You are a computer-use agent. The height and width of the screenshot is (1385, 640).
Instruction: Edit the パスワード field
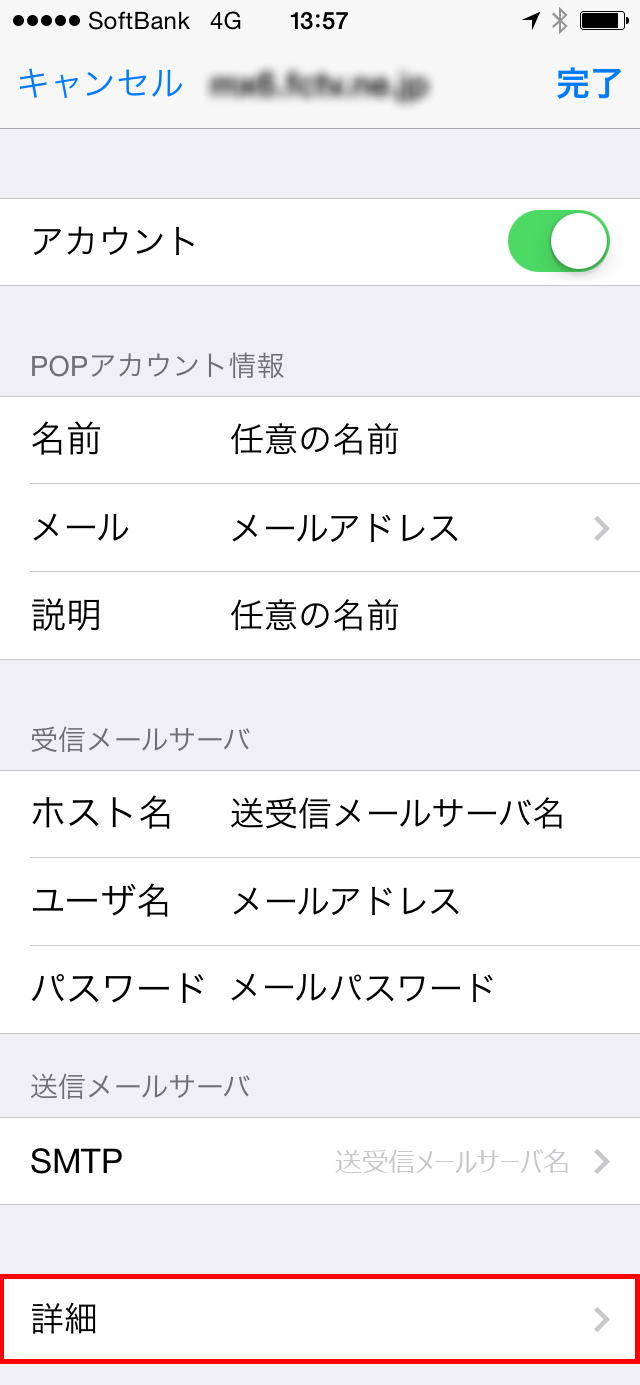[320, 989]
